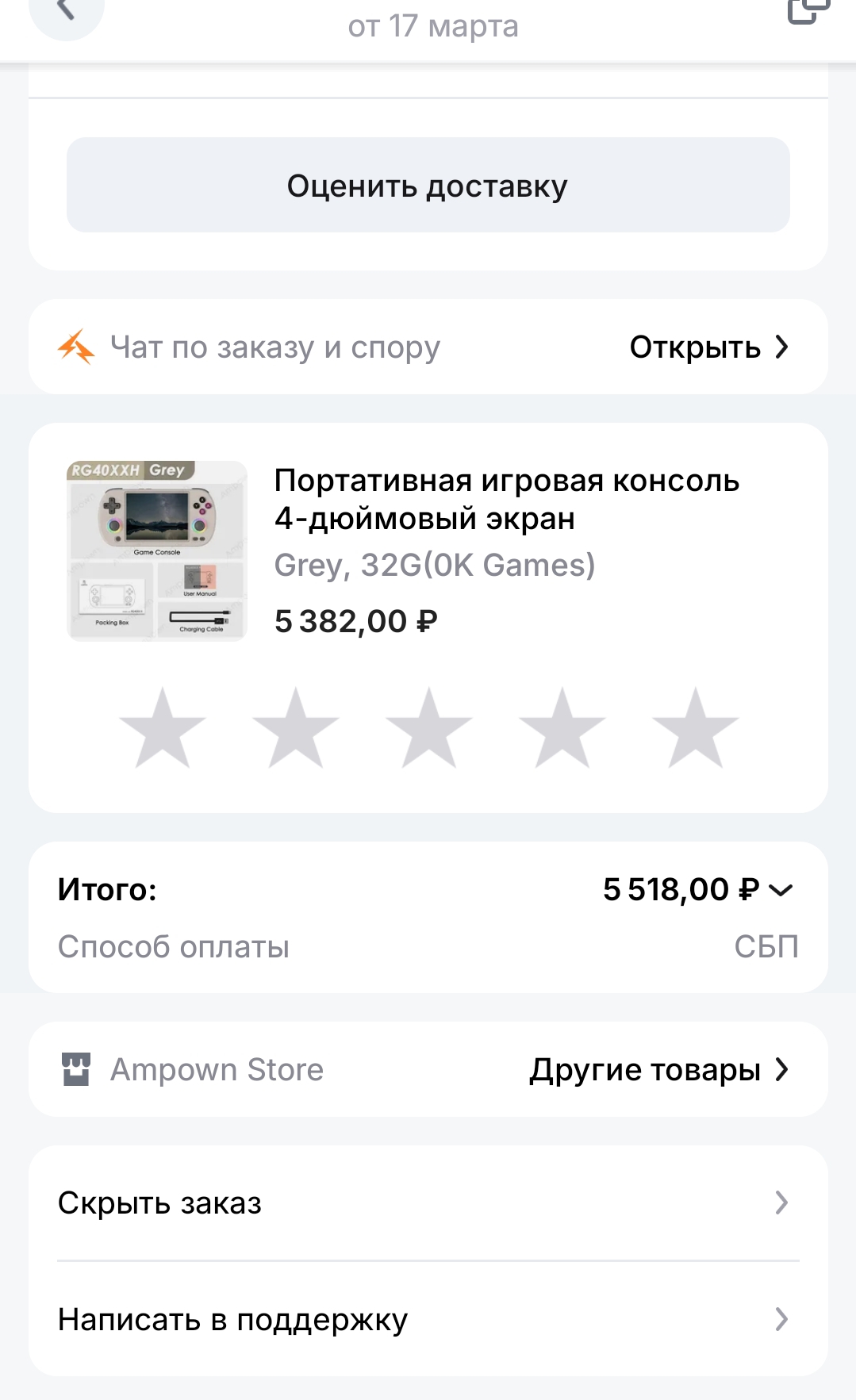Give the console a three-star rating
Image resolution: width=856 pixels, height=1400 pixels.
pyautogui.click(x=428, y=728)
